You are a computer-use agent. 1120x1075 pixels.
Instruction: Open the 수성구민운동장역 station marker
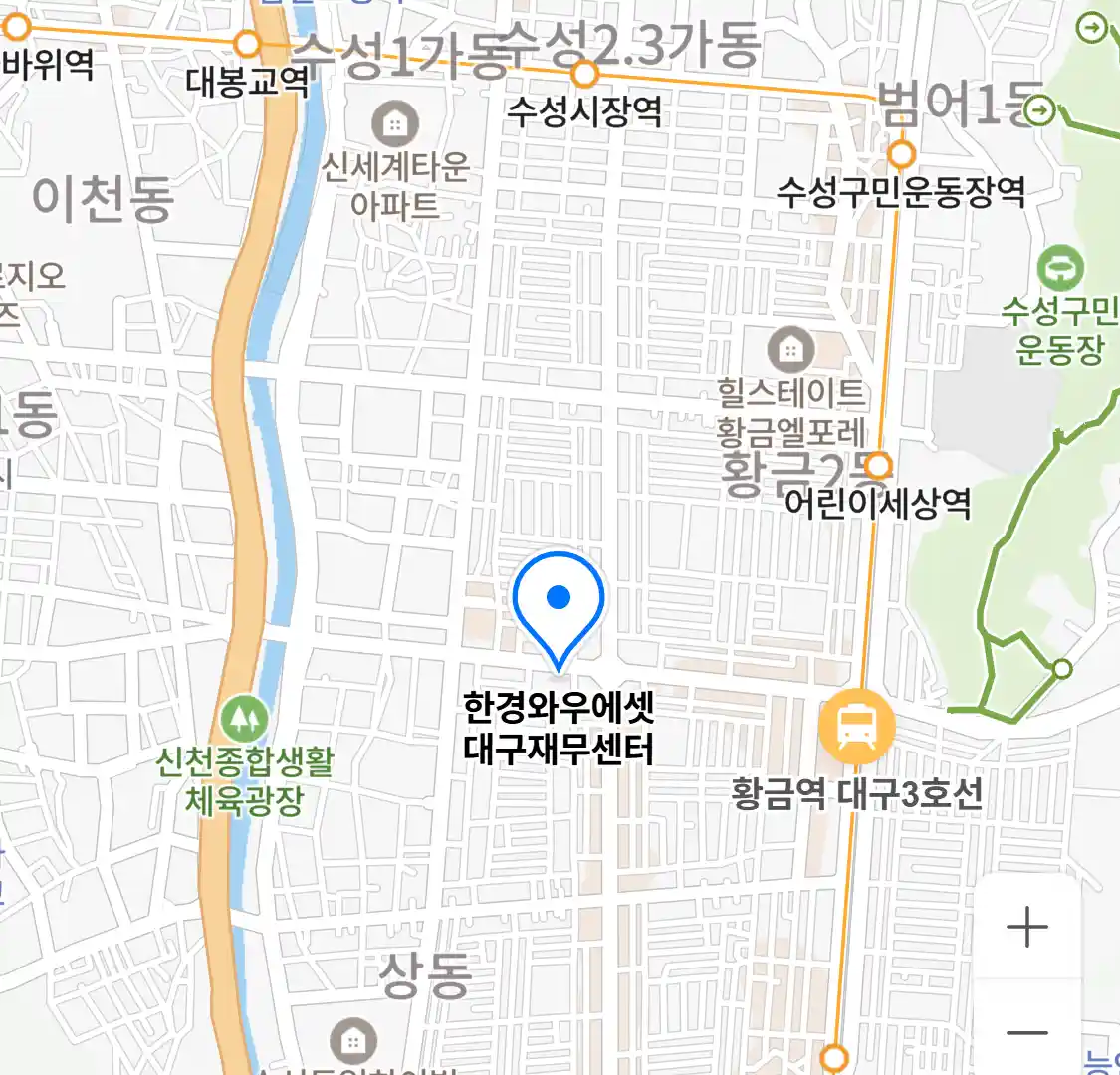pos(901,154)
